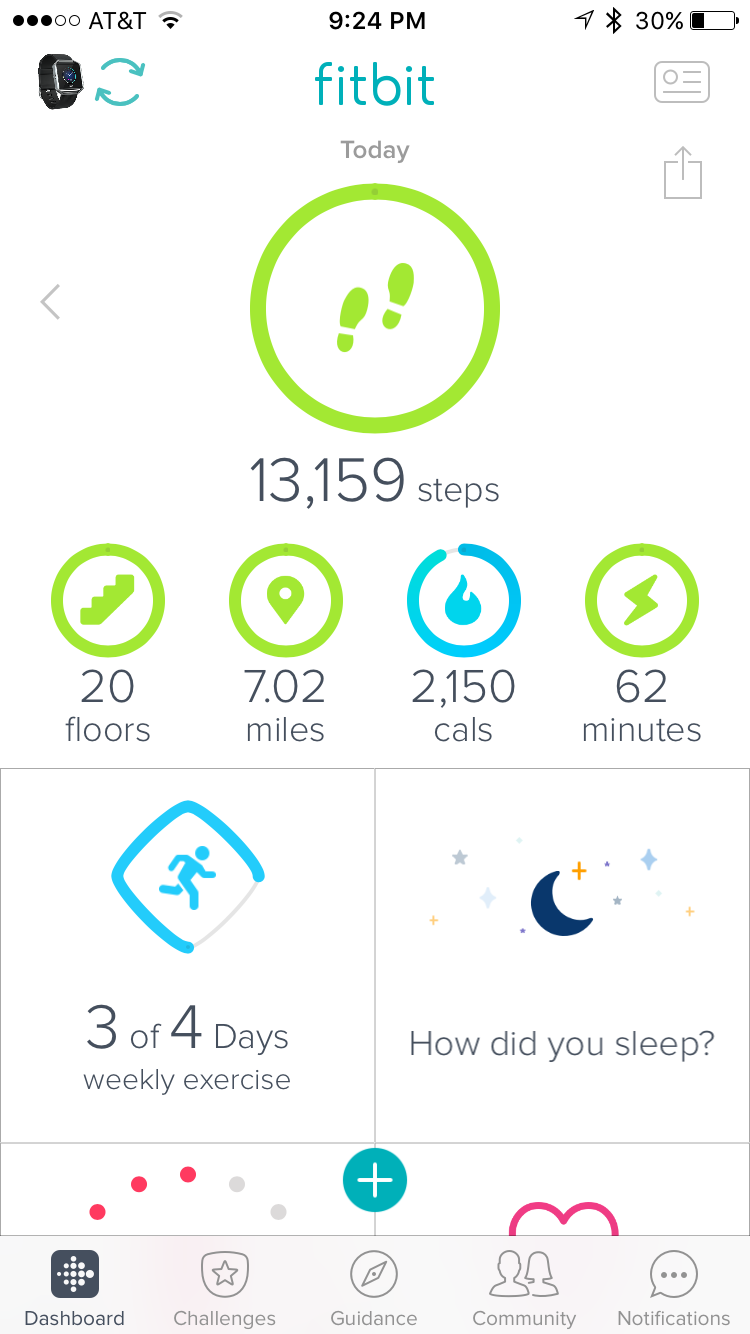Viewport: 750px width, 1334px height.
Task: Open the weekly exercise tile
Action: 187,955
